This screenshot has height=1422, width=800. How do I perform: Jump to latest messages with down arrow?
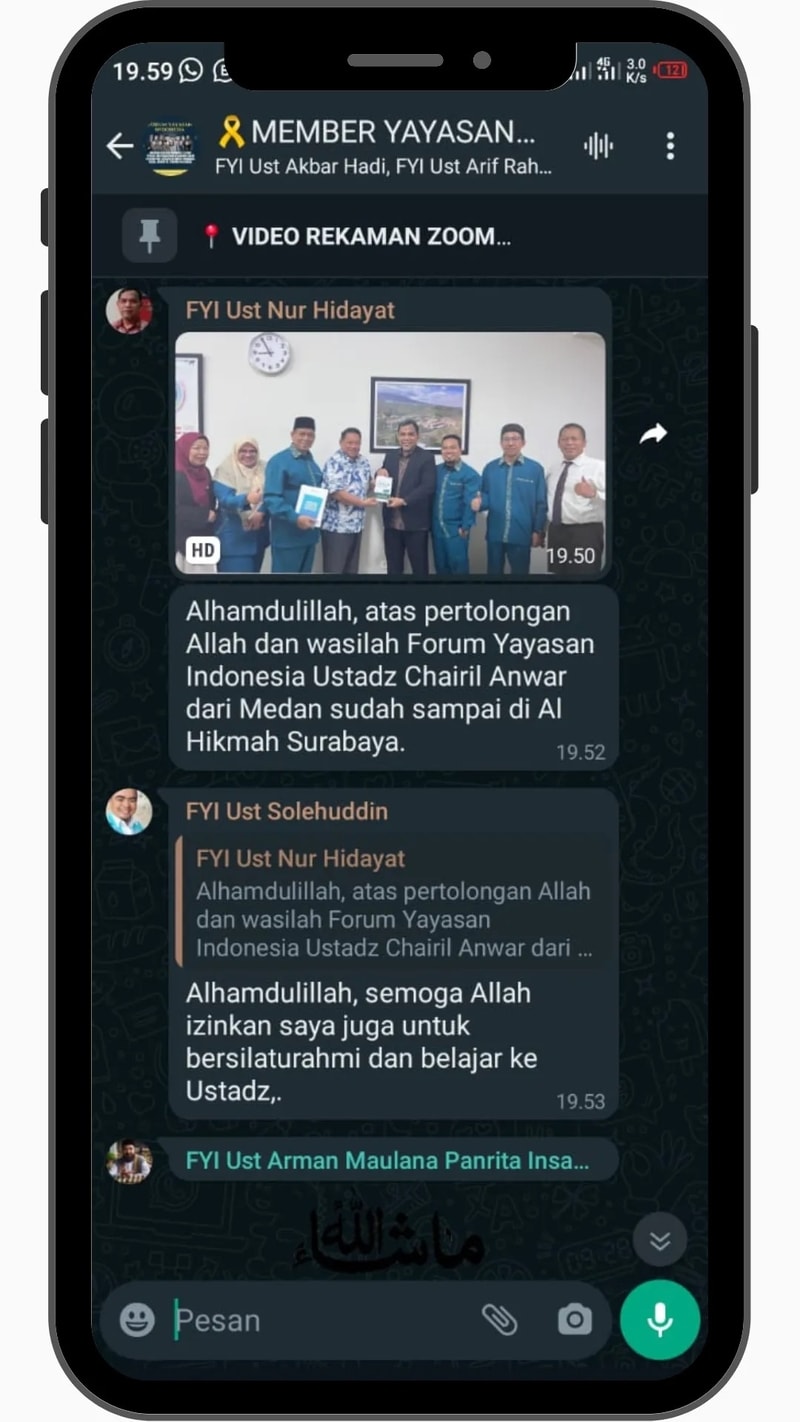pos(659,1241)
